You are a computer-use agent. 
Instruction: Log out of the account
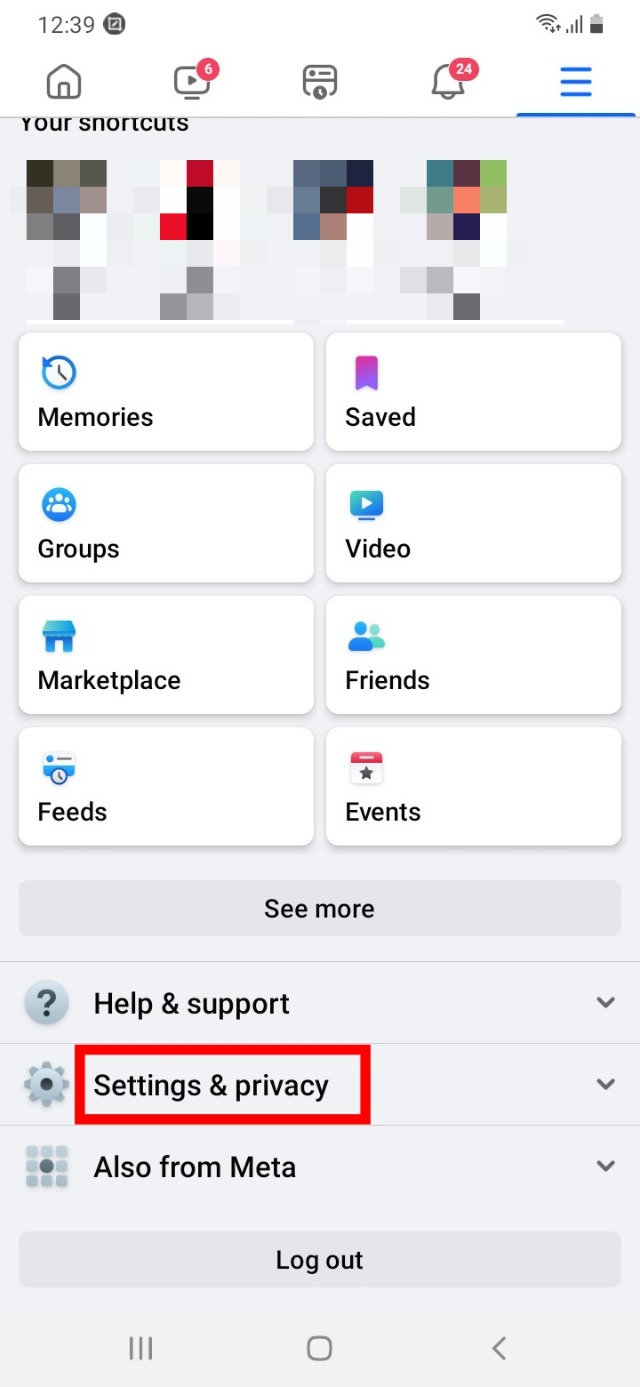(320, 1260)
